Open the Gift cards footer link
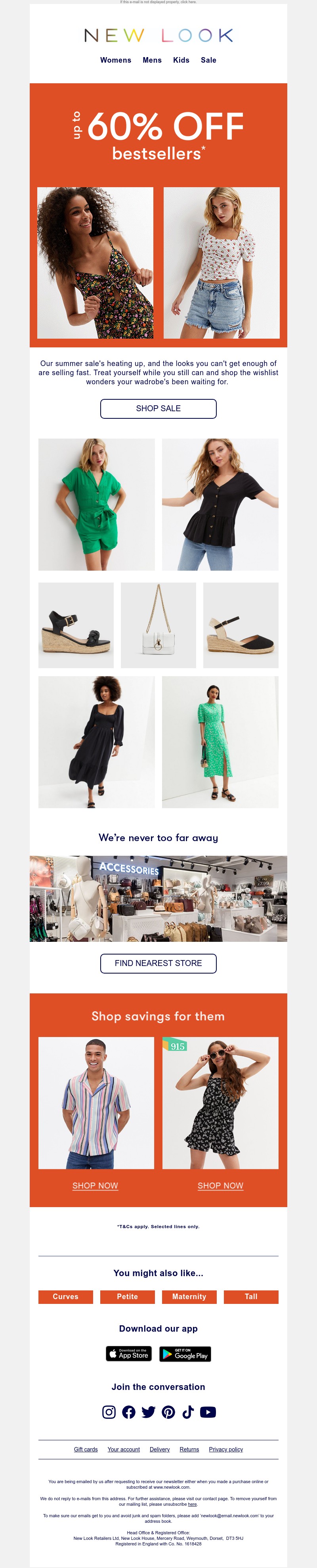This screenshot has width=317, height=1568. 86,1449
